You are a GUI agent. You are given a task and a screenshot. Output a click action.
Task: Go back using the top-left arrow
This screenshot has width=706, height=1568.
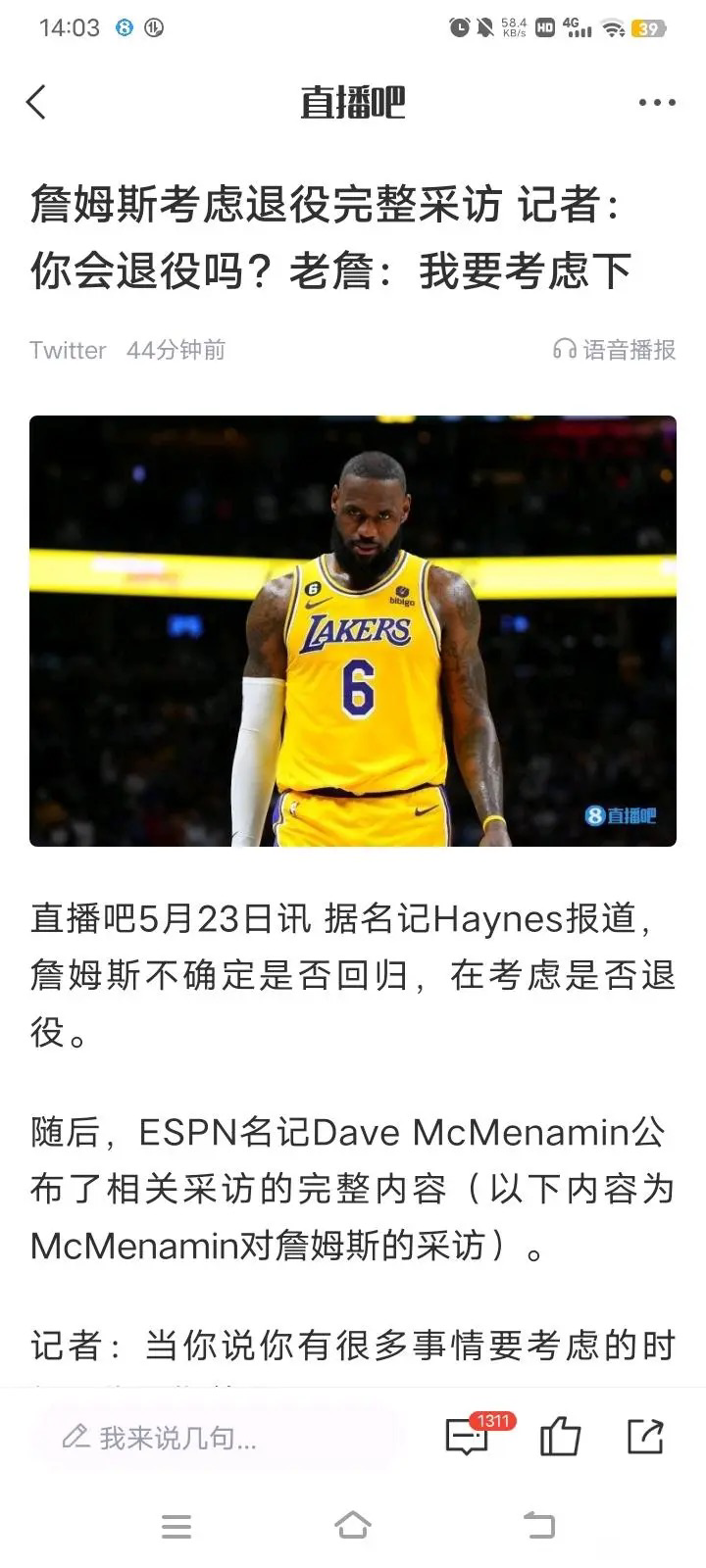[36, 102]
